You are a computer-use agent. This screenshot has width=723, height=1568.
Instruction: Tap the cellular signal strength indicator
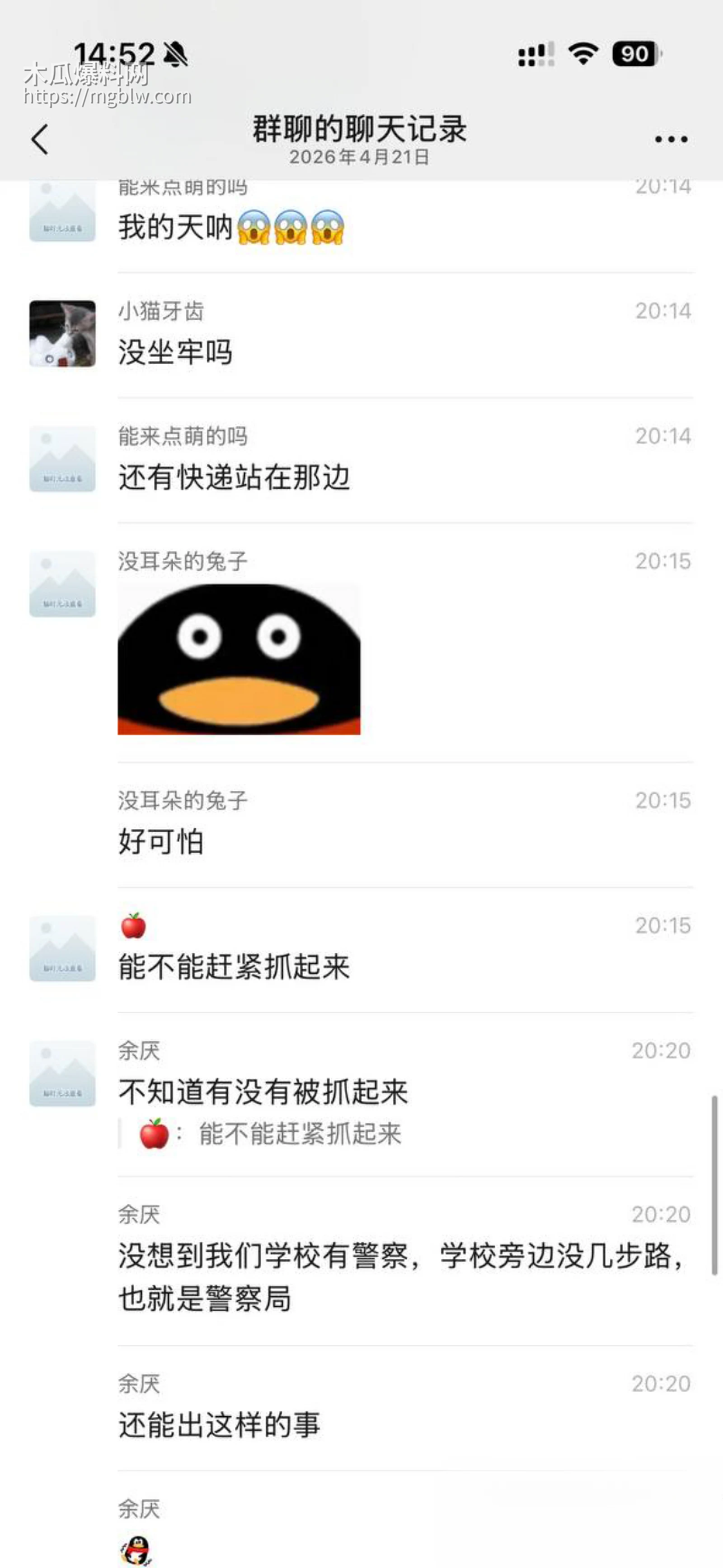point(534,55)
